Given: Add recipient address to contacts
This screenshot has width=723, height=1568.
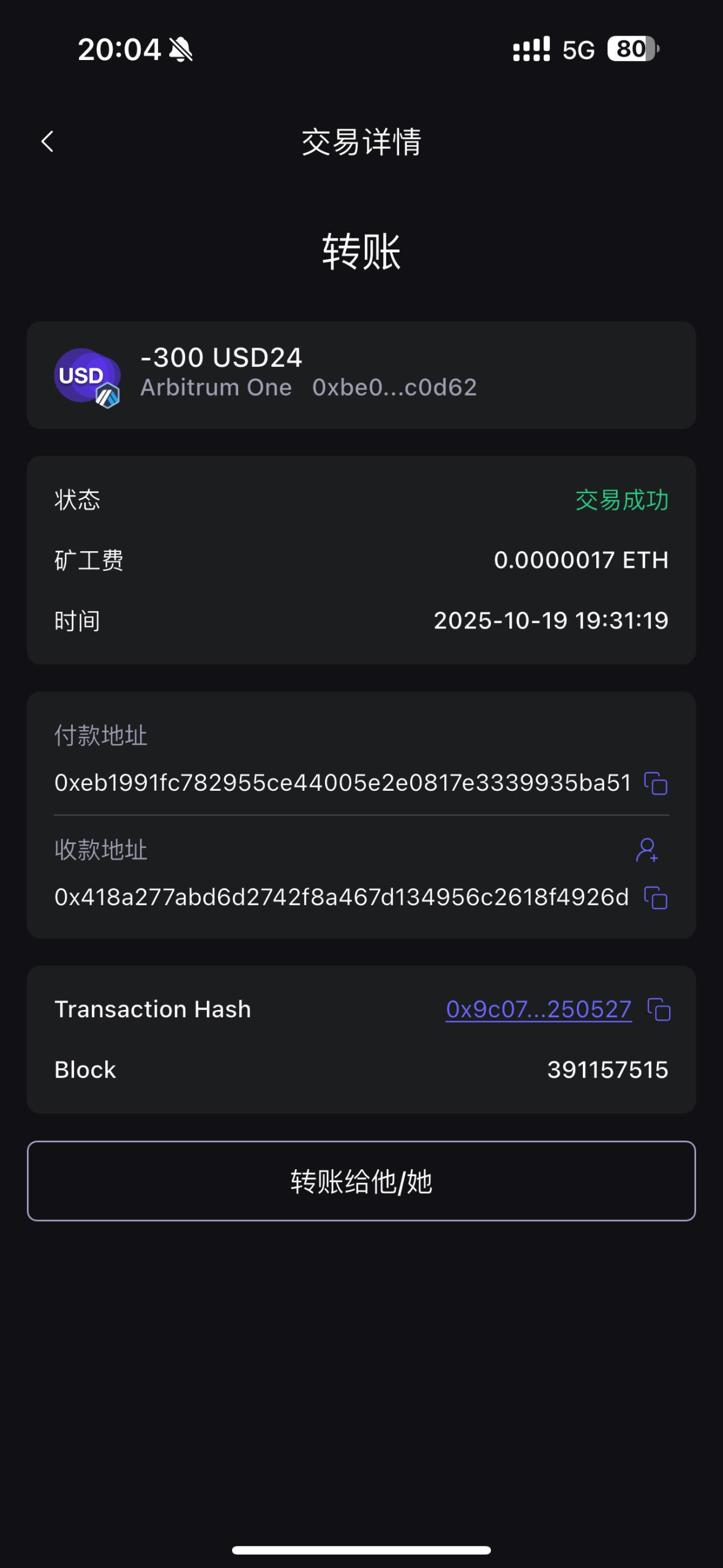Looking at the screenshot, I should 647,850.
